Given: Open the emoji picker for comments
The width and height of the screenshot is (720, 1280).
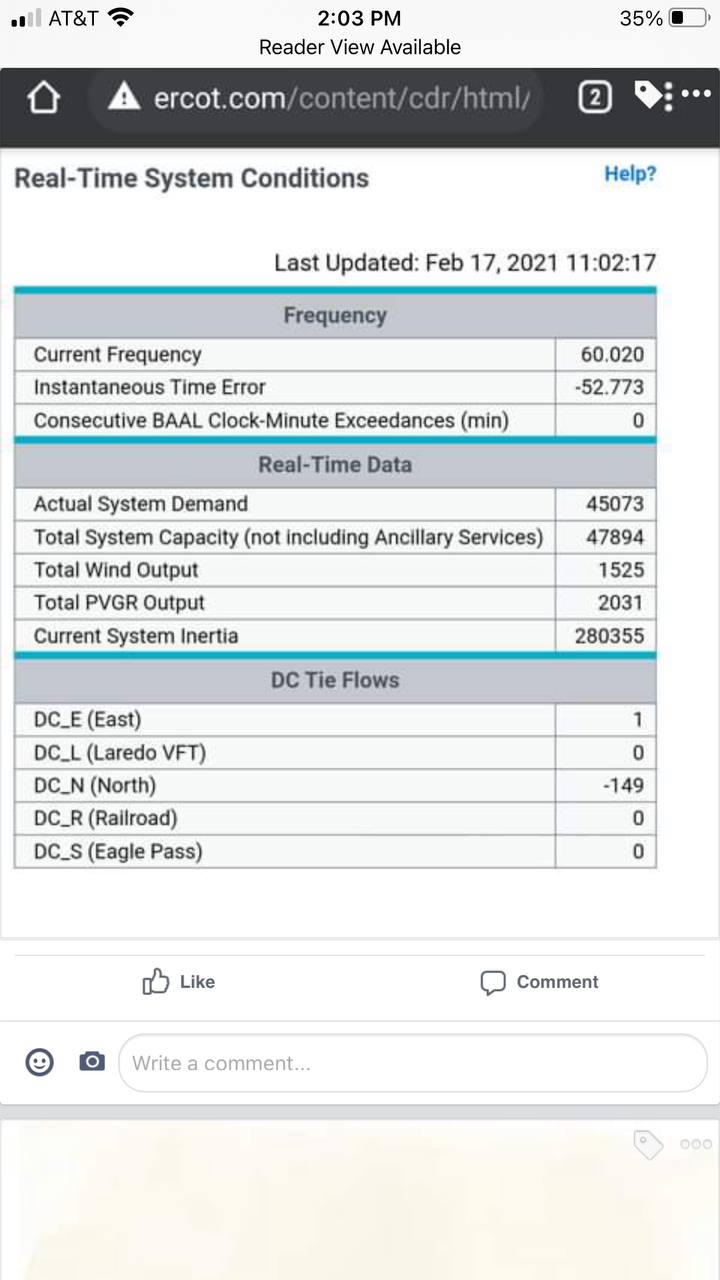Looking at the screenshot, I should pyautogui.click(x=39, y=1062).
